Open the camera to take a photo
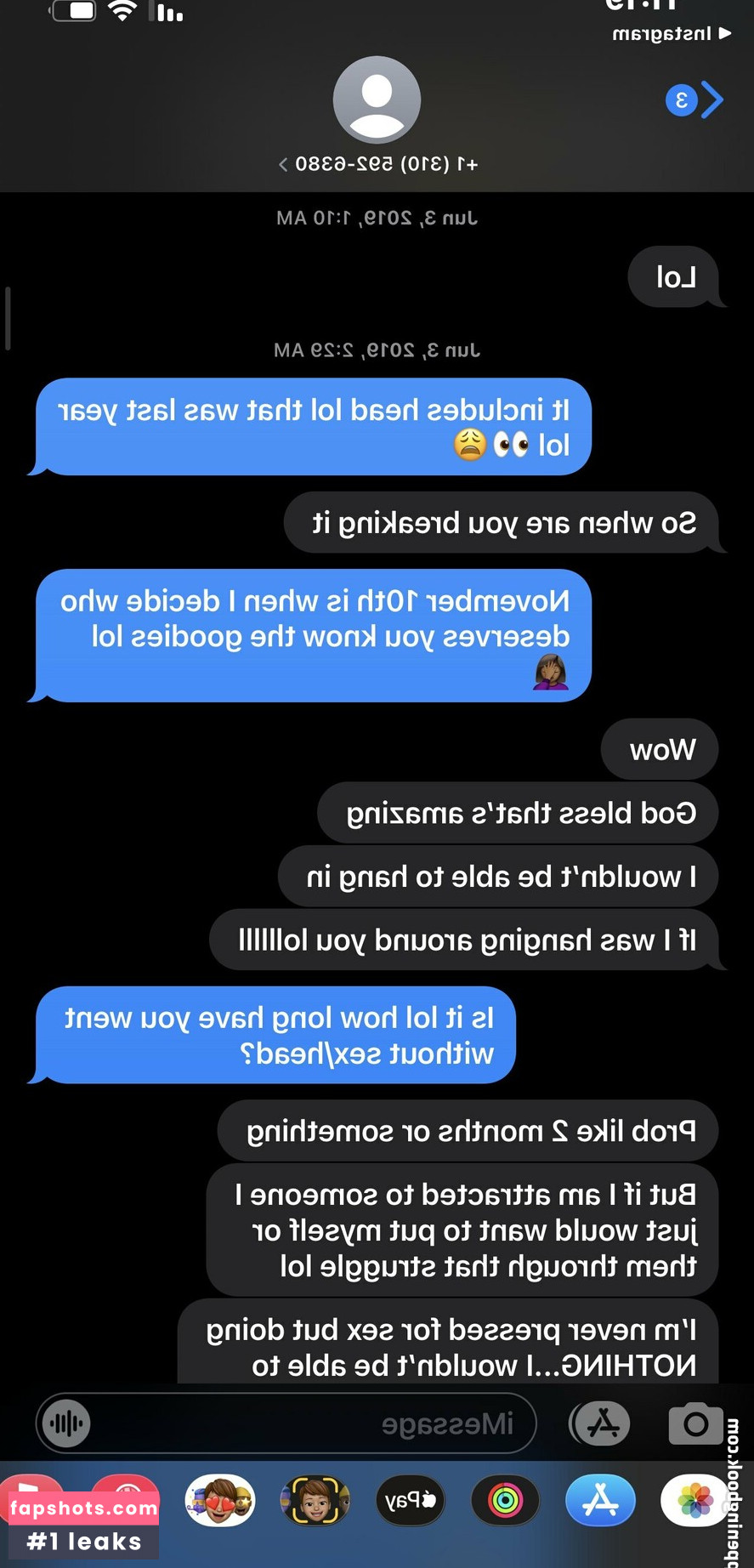754x1568 pixels. (x=694, y=1423)
